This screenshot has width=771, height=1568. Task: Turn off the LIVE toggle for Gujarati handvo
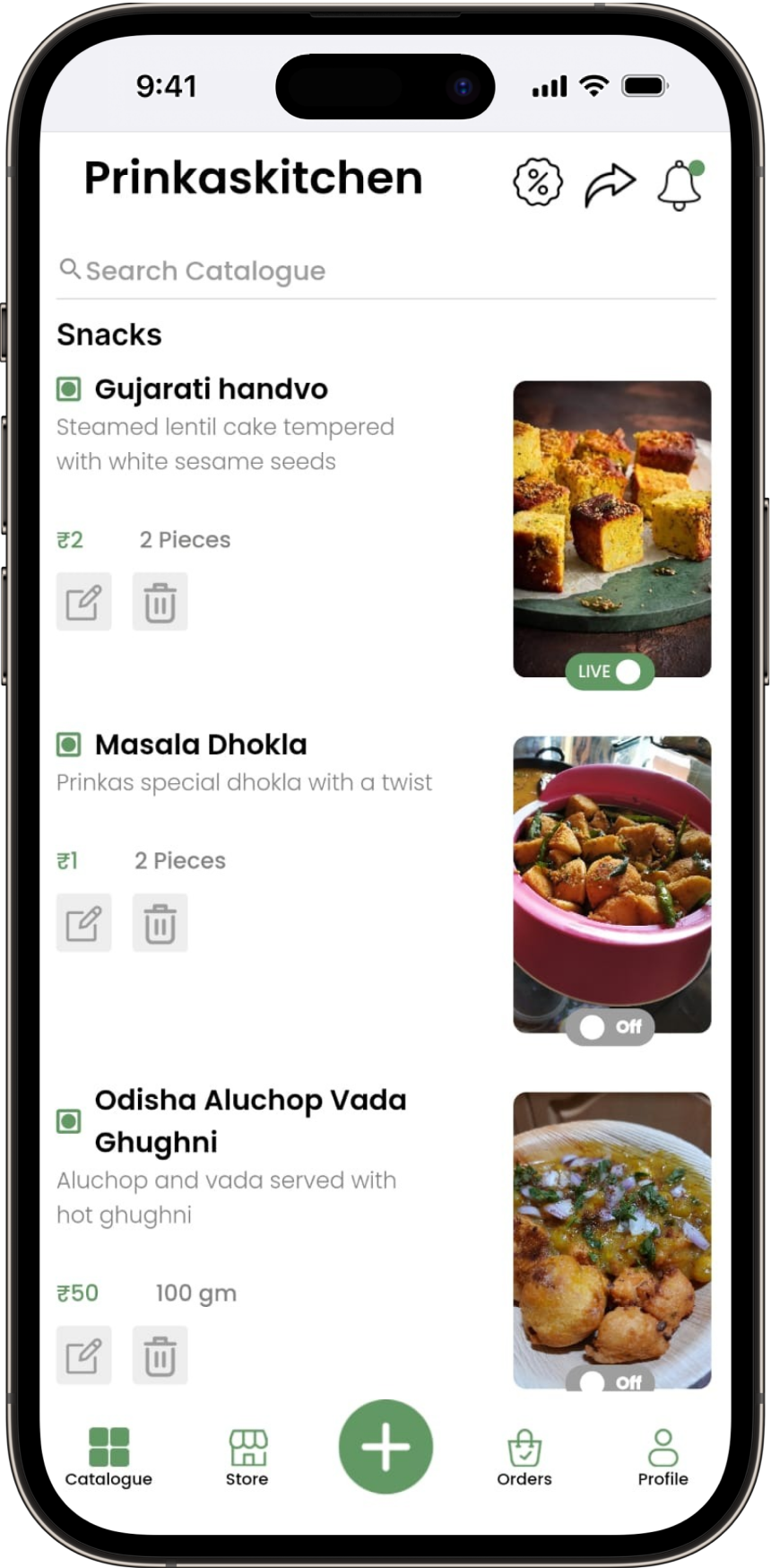(x=610, y=672)
